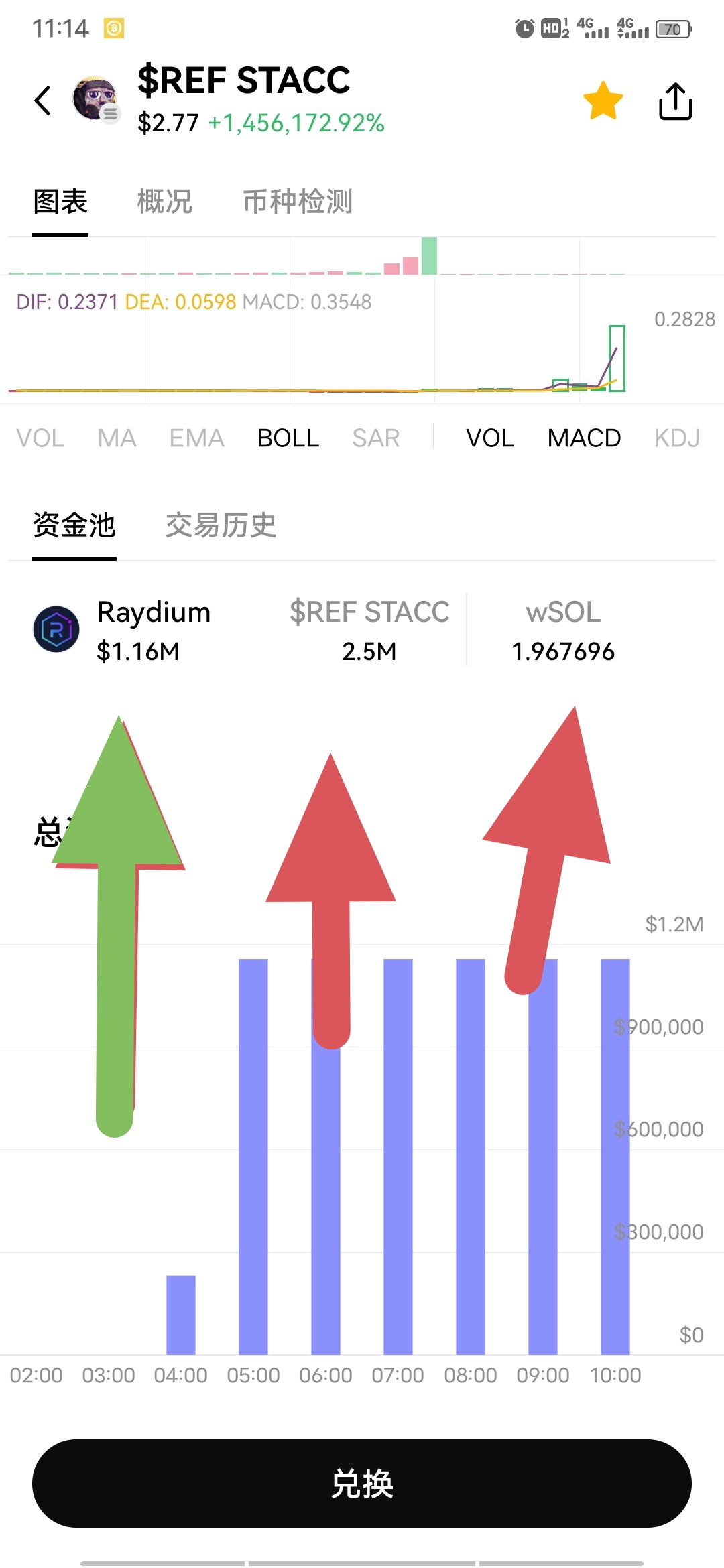
Task: Enable the SAR indicator
Action: click(x=376, y=438)
